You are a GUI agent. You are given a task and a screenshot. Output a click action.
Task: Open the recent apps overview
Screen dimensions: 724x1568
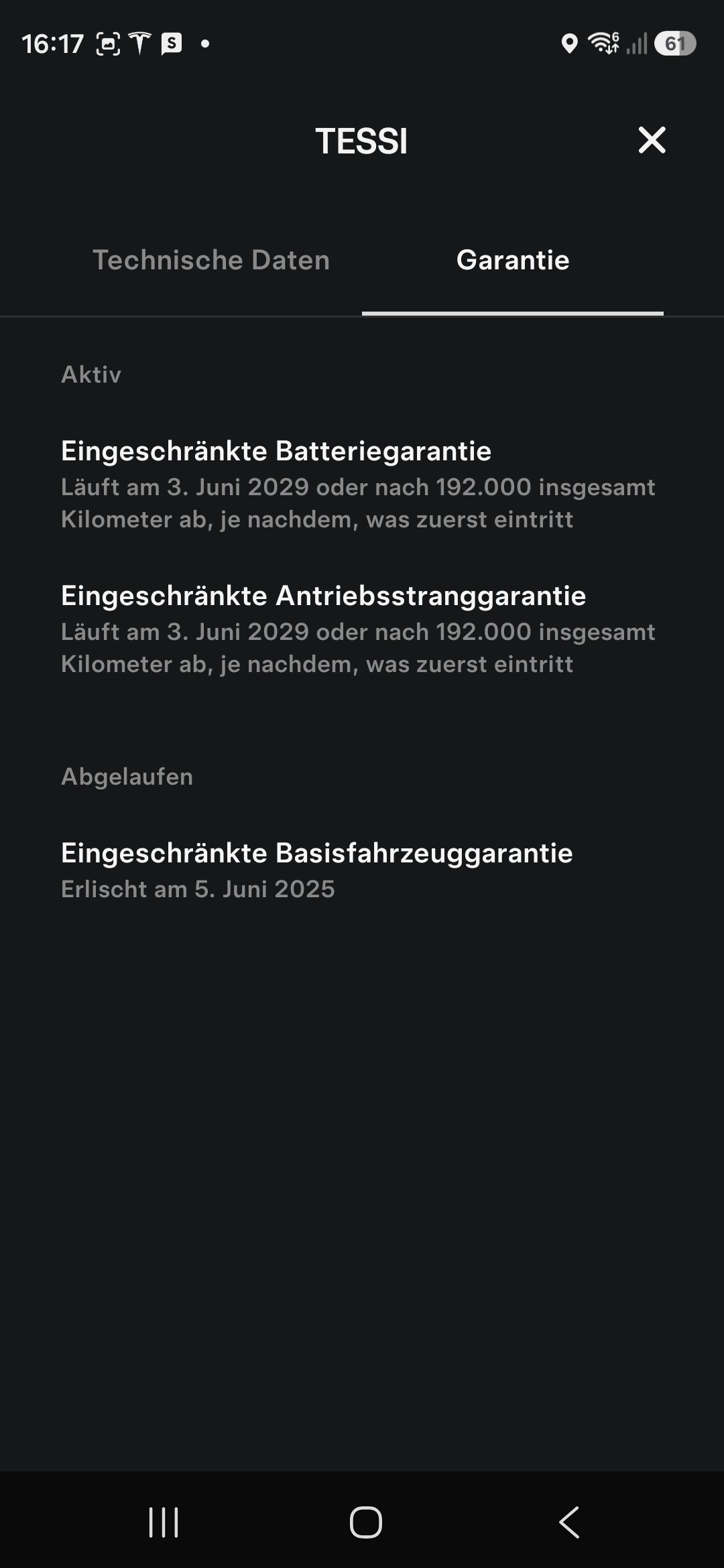(x=164, y=1522)
